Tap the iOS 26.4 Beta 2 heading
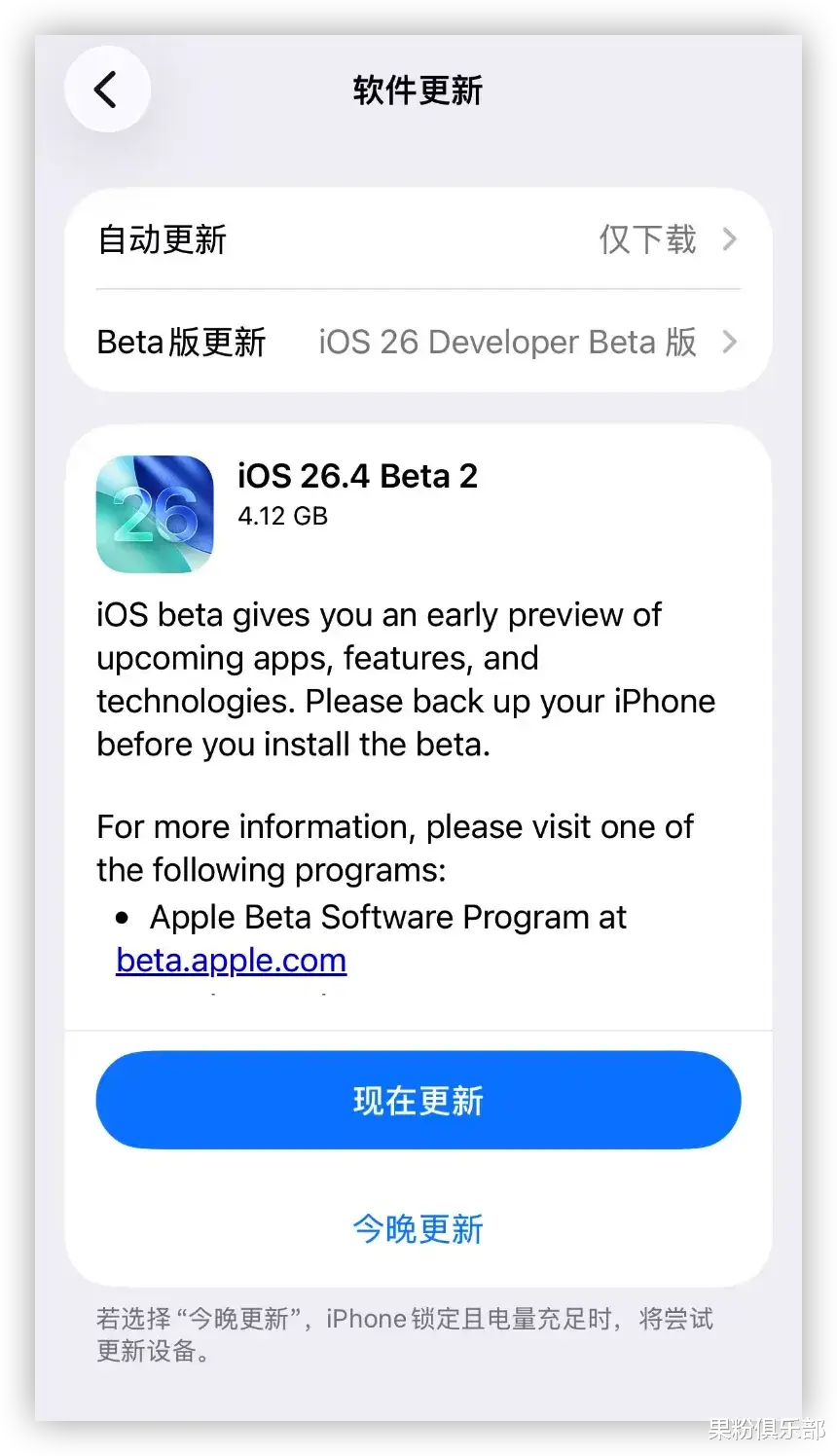The width and height of the screenshot is (837, 1456). [x=359, y=476]
